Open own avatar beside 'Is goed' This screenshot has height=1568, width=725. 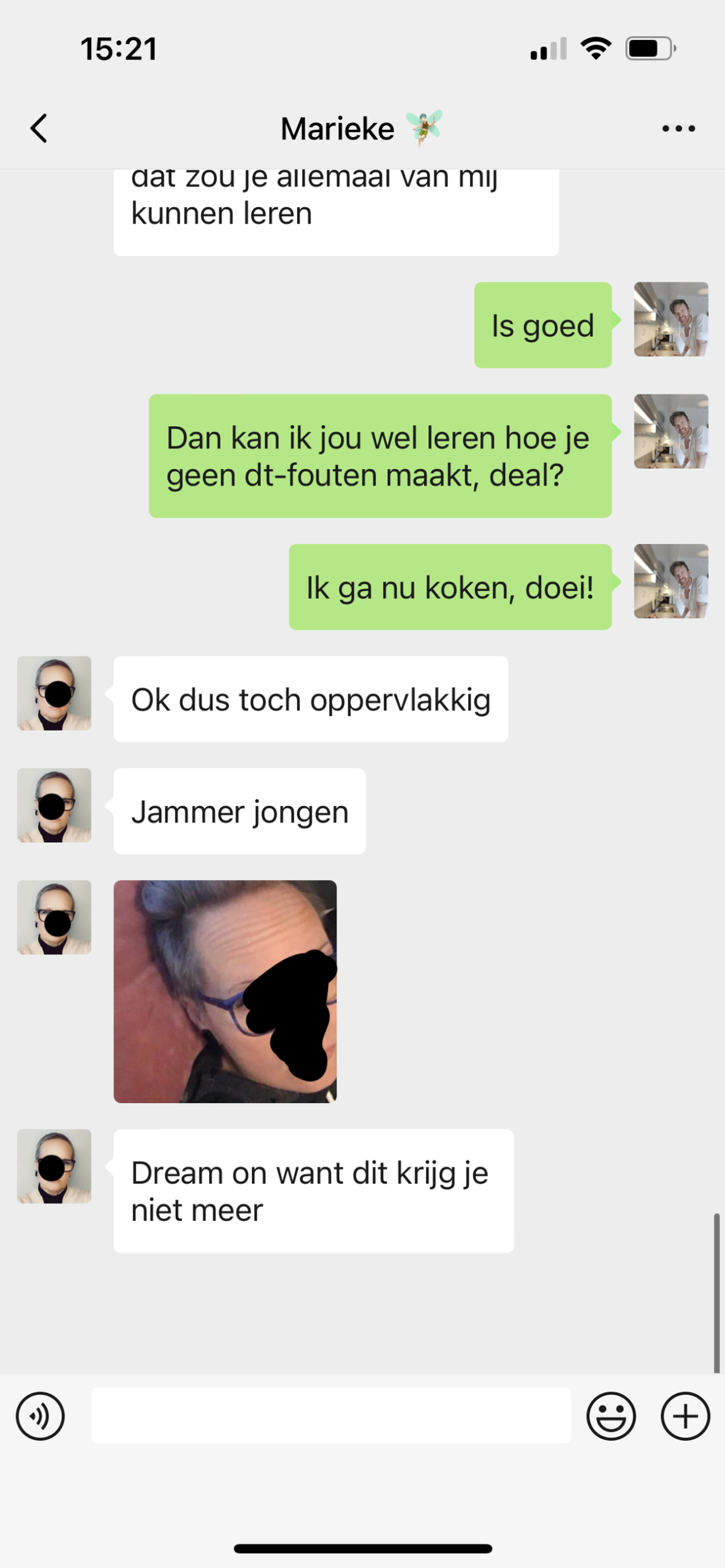671,319
